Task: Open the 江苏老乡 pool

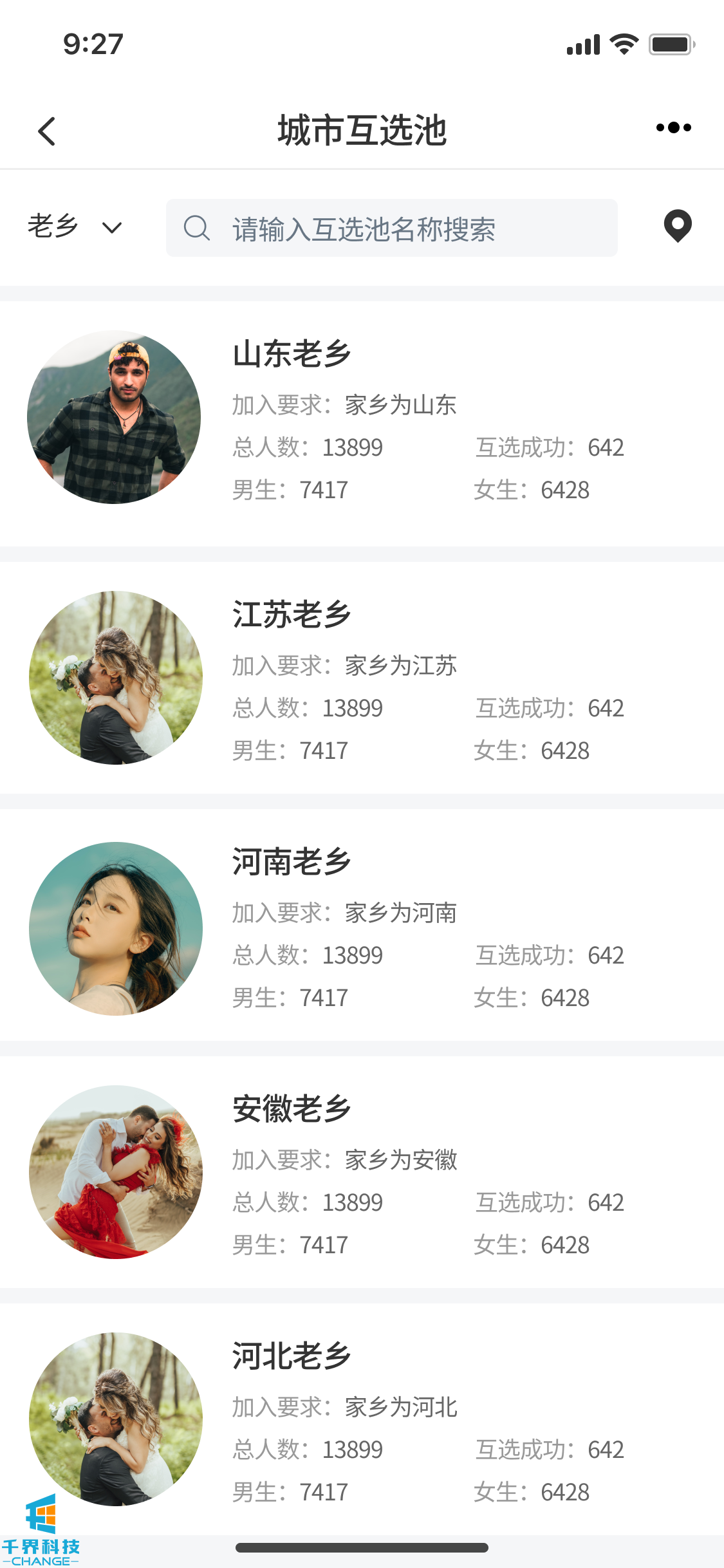Action: click(292, 615)
